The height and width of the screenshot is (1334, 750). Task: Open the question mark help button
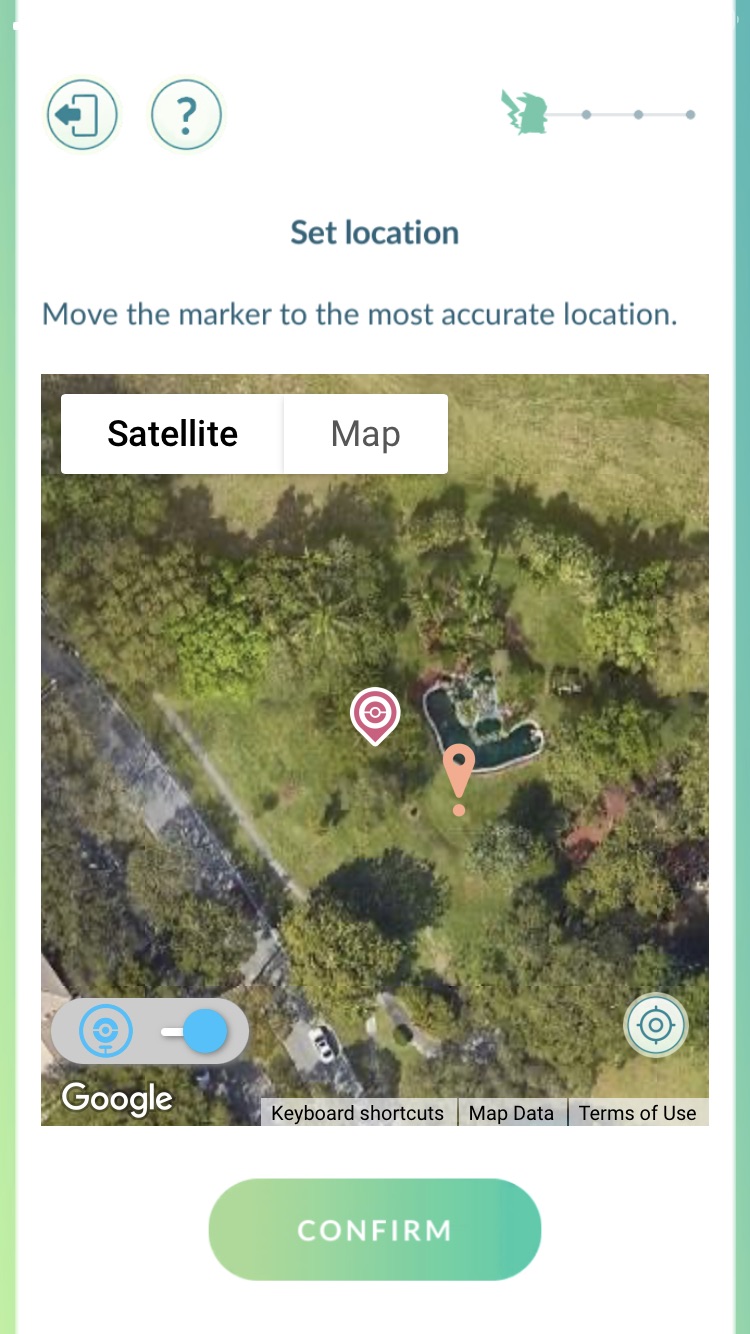coord(186,115)
